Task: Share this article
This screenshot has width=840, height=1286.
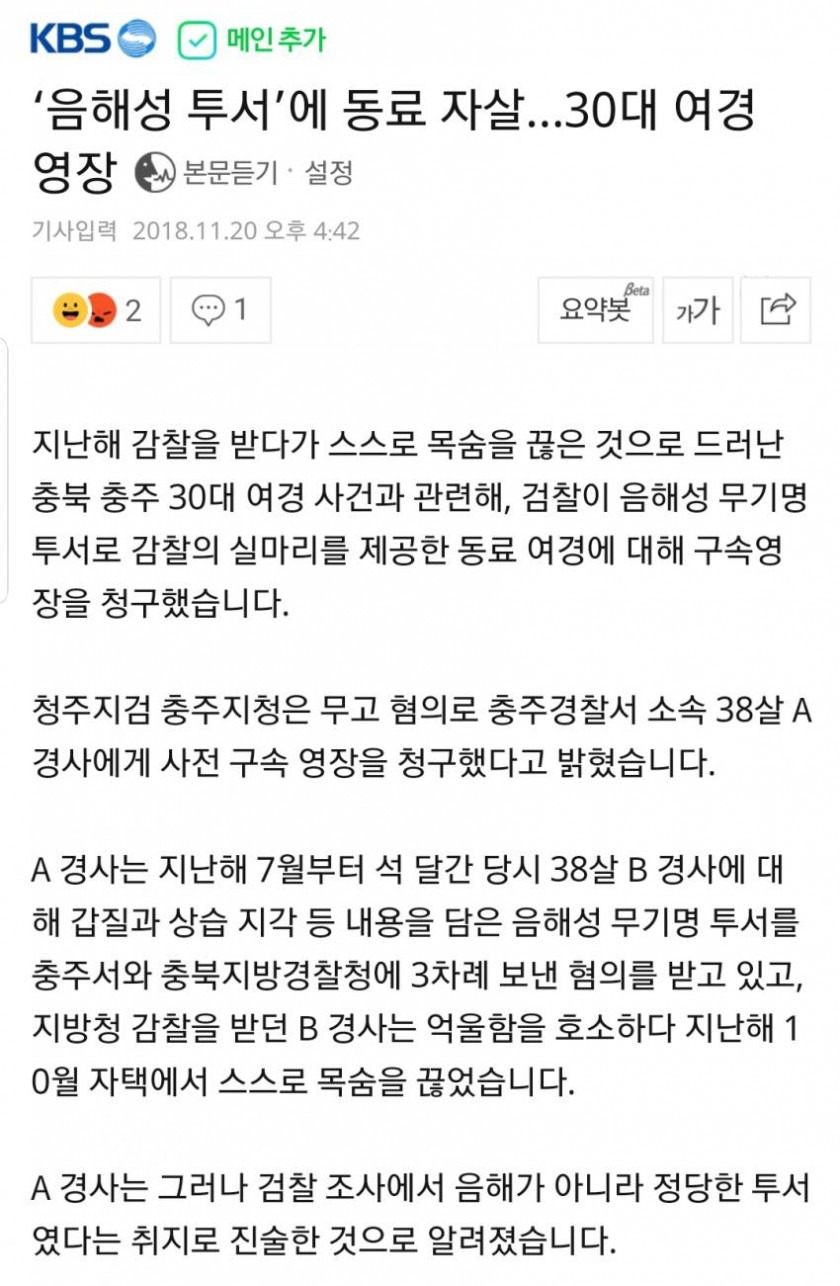Action: [x=776, y=310]
